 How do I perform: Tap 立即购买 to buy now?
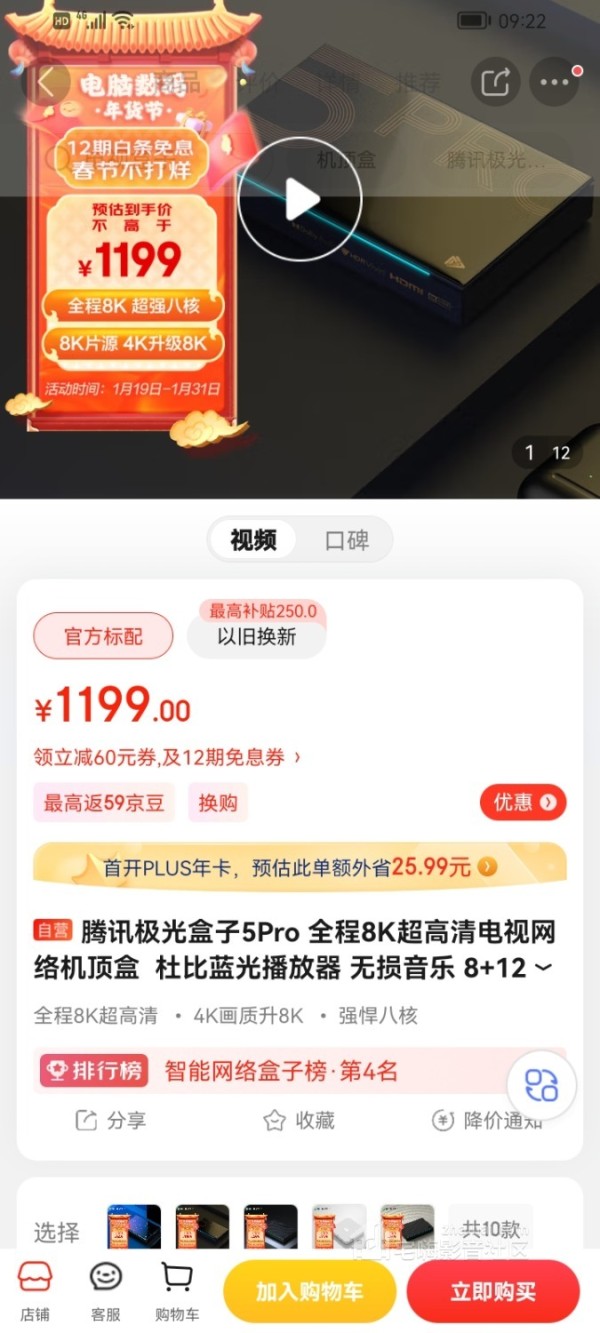pos(493,1291)
